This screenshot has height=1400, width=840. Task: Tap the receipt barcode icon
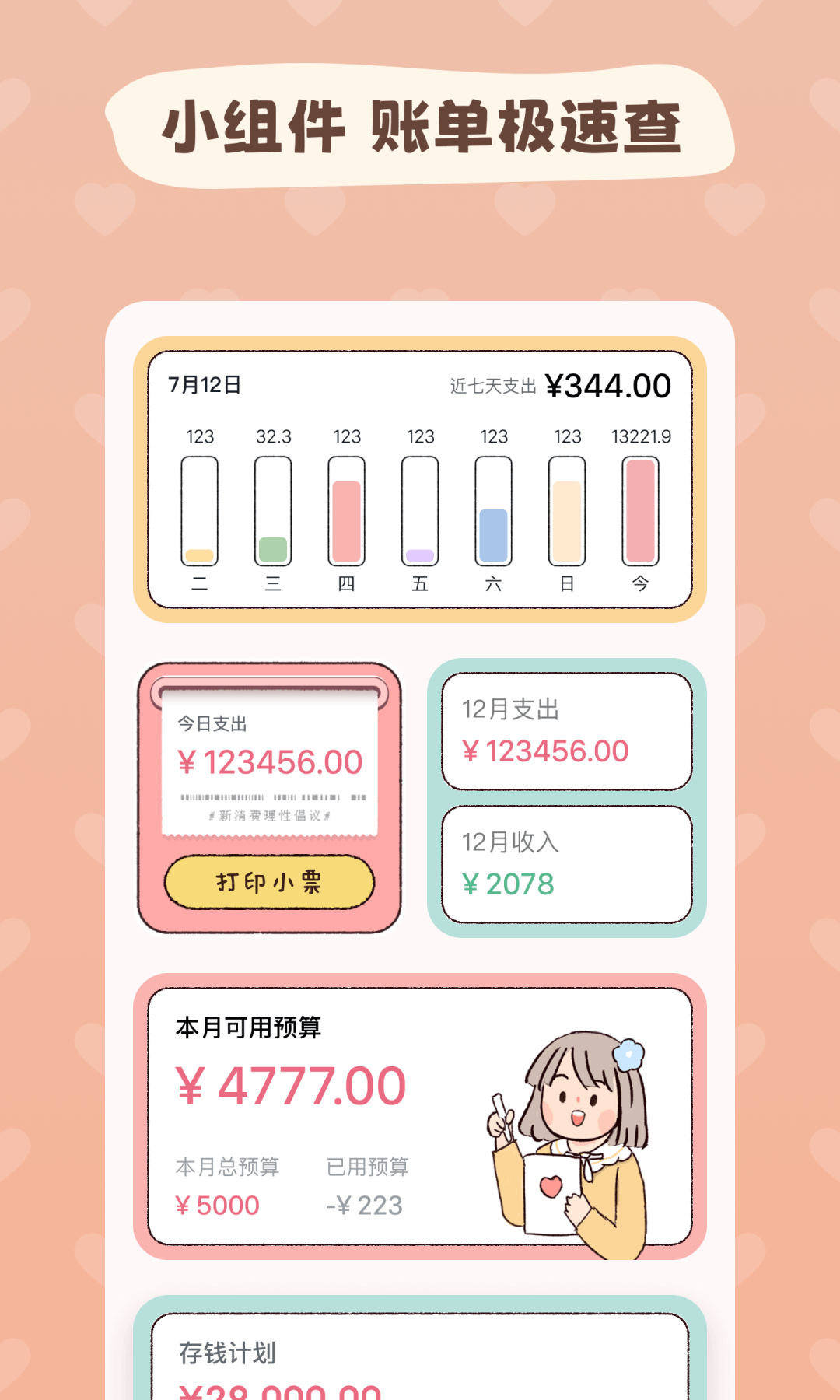coord(271,796)
